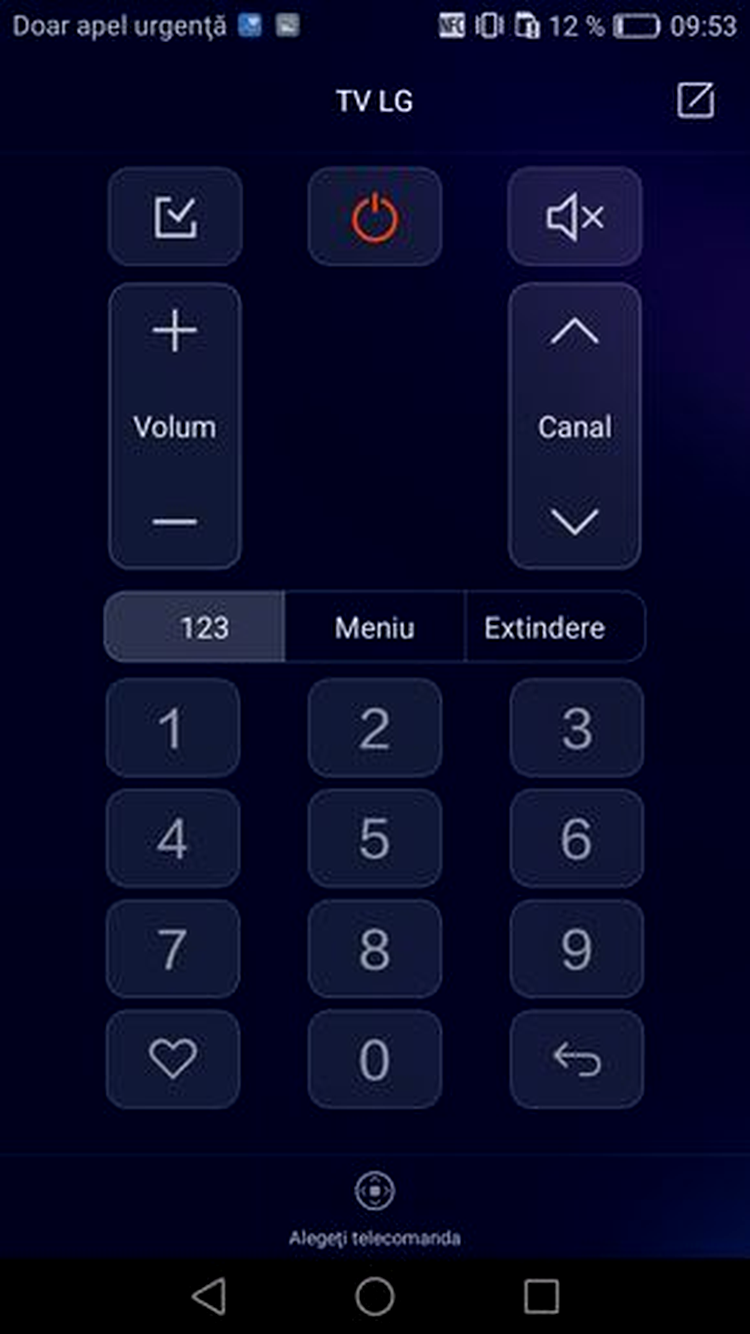
Task: Tap the heart favorites button
Action: tap(173, 1059)
